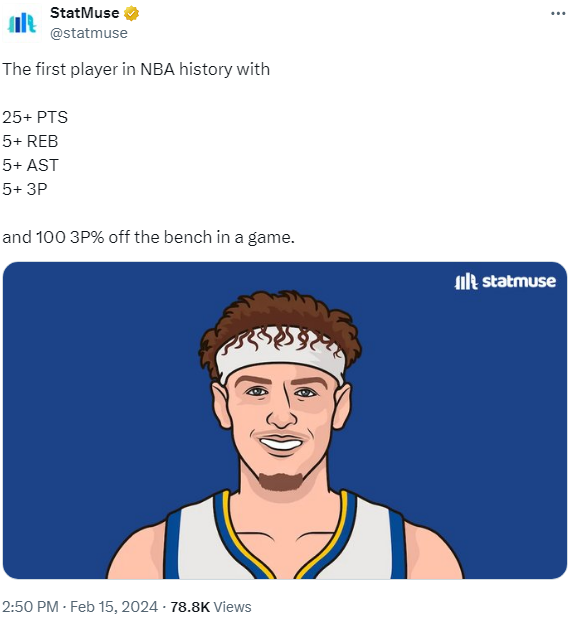Expand the attached player illustration image

(x=285, y=420)
